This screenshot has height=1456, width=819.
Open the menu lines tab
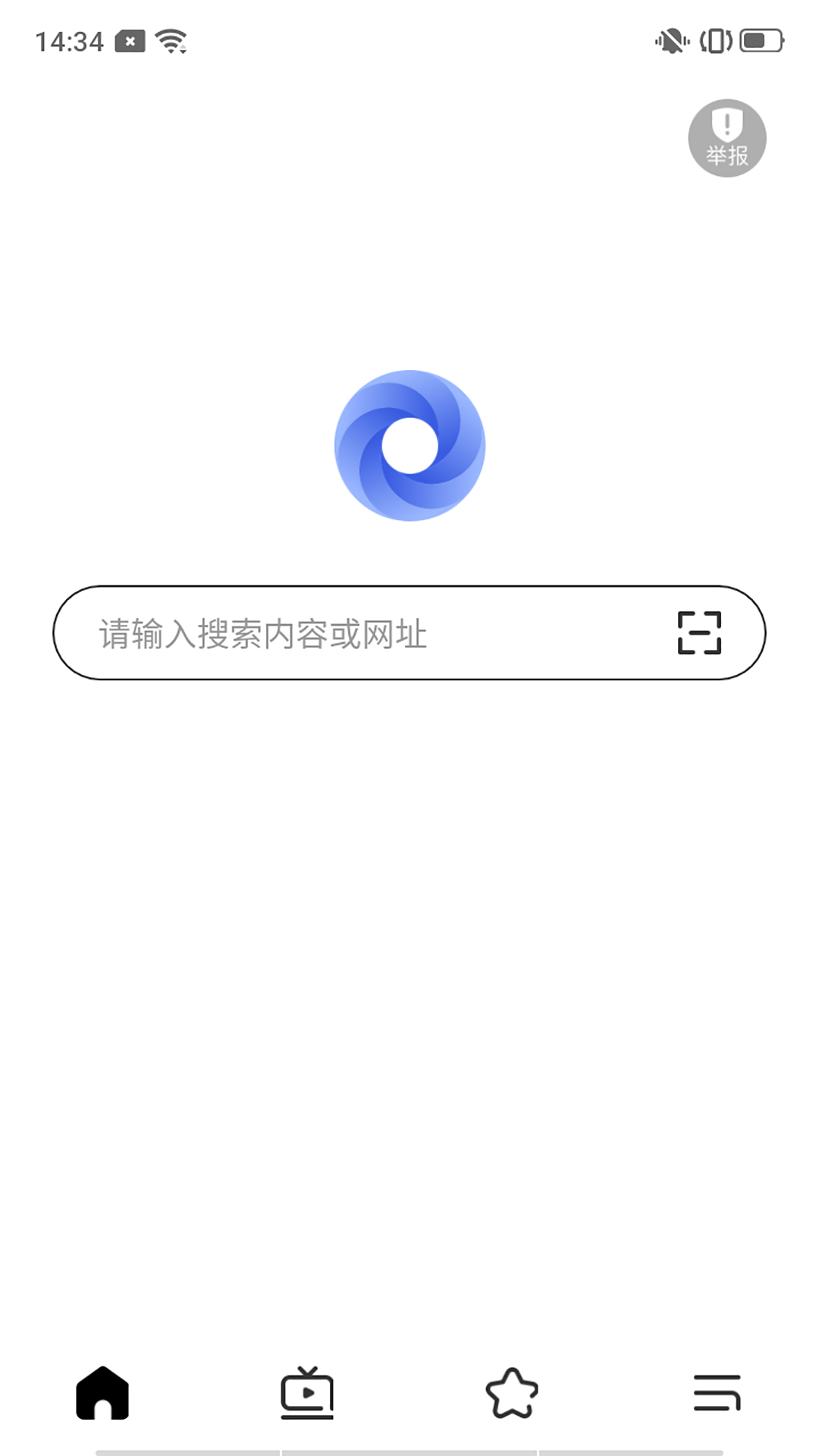point(717,1392)
